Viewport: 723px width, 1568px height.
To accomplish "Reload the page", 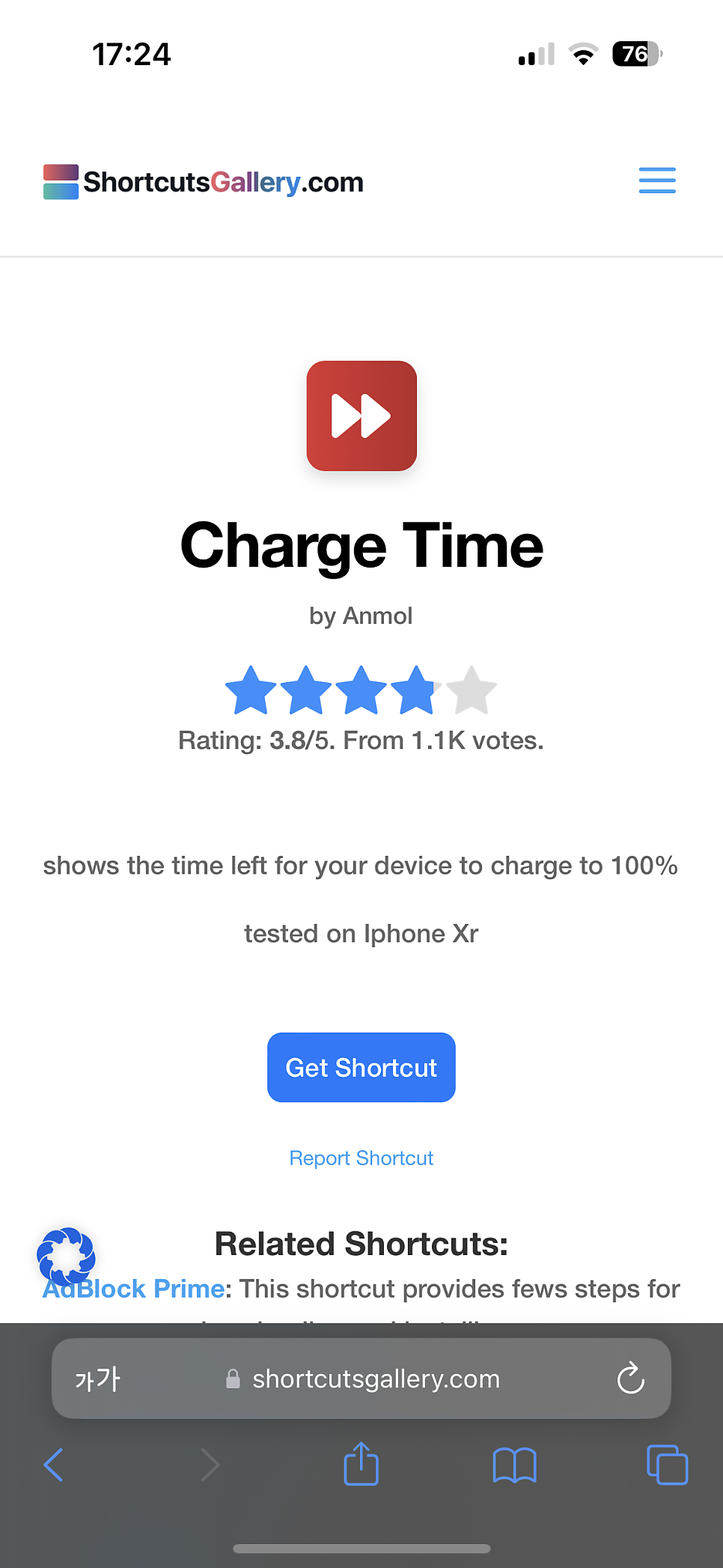I will (x=630, y=1378).
